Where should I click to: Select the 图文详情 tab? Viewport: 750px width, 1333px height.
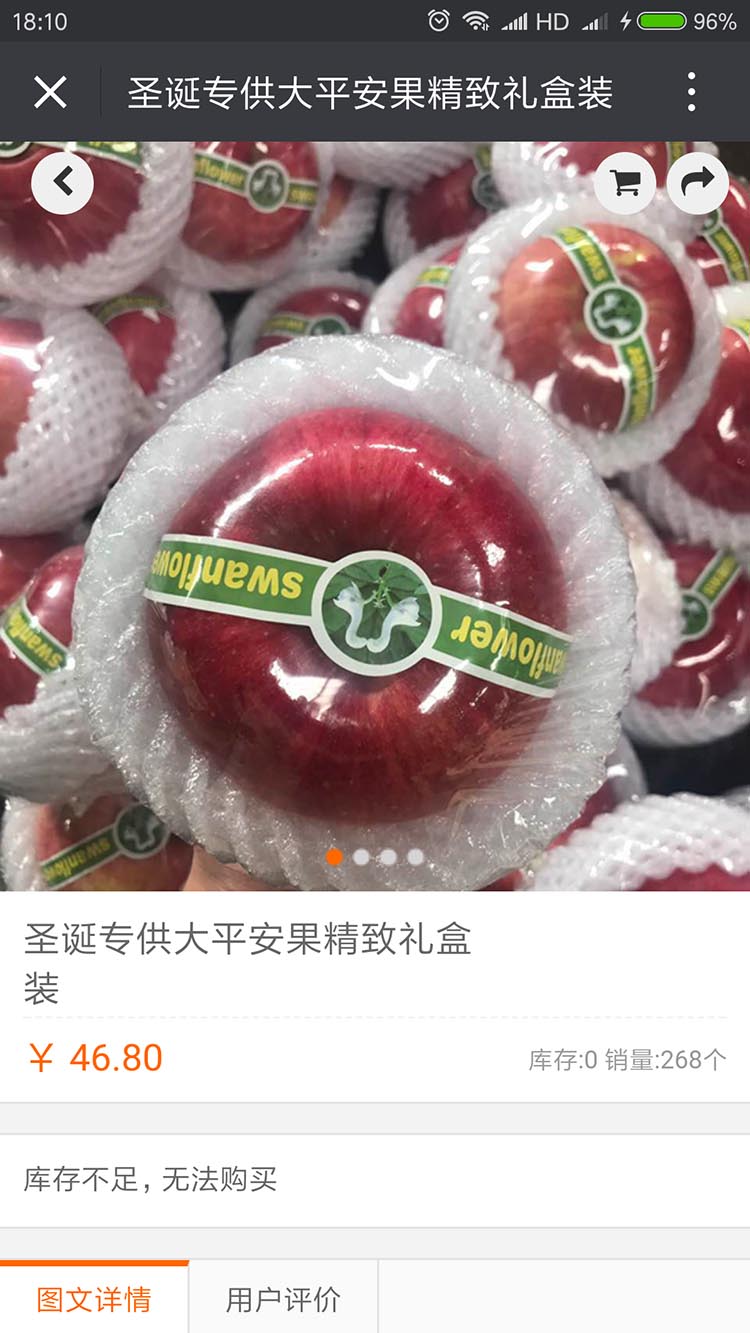95,1298
